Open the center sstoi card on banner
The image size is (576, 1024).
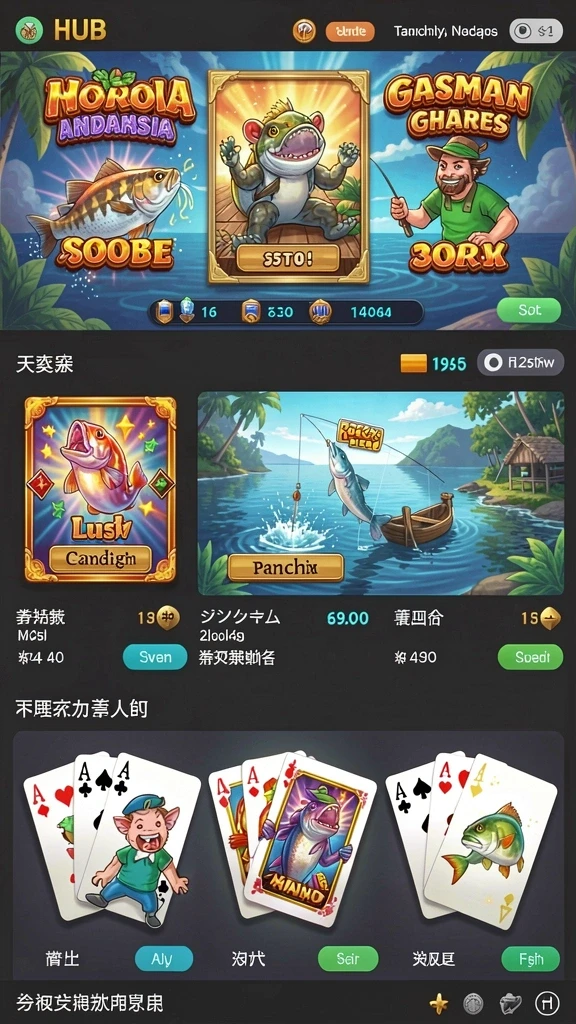pyautogui.click(x=288, y=177)
